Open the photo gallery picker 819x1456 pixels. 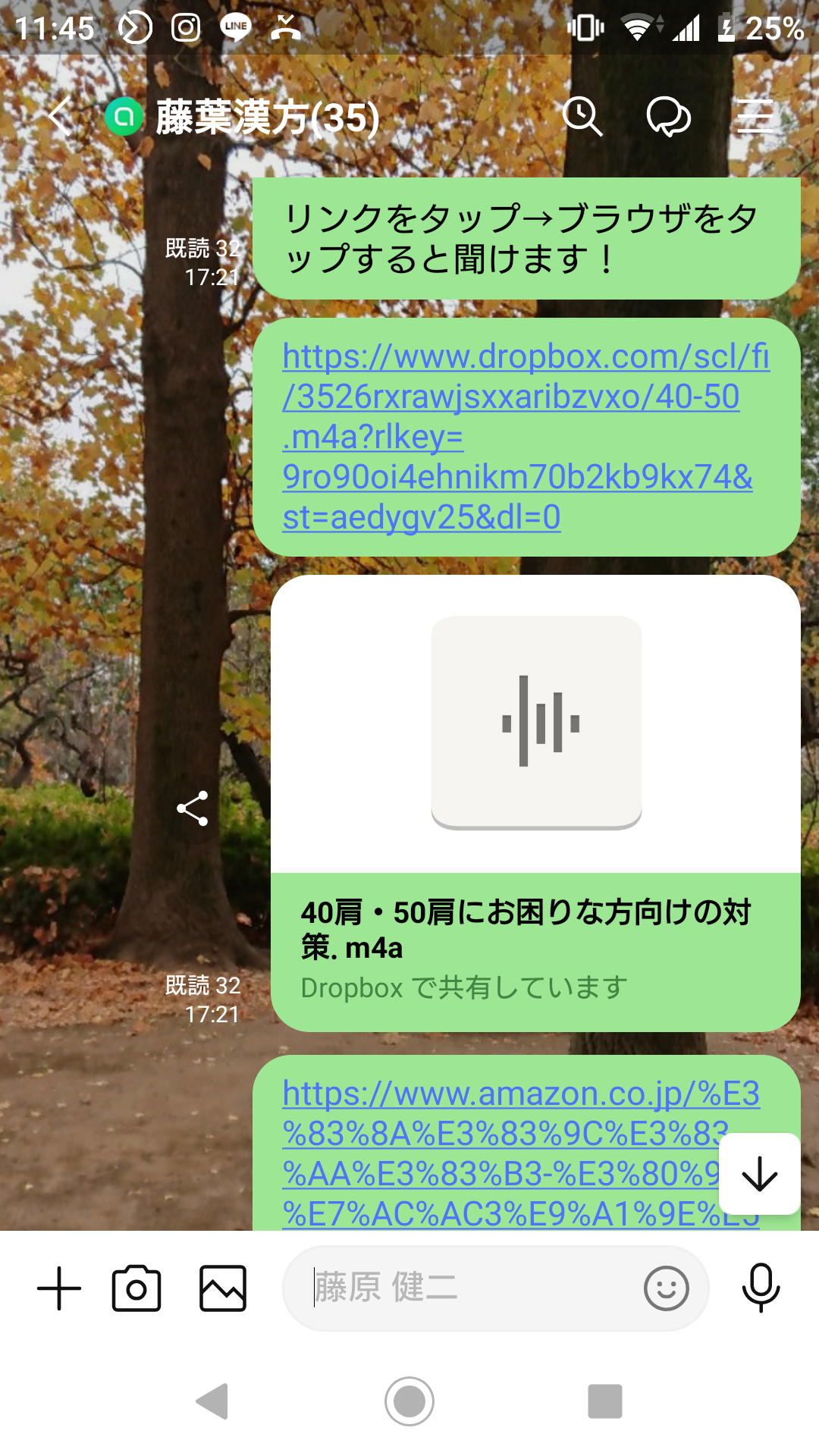[x=223, y=1288]
